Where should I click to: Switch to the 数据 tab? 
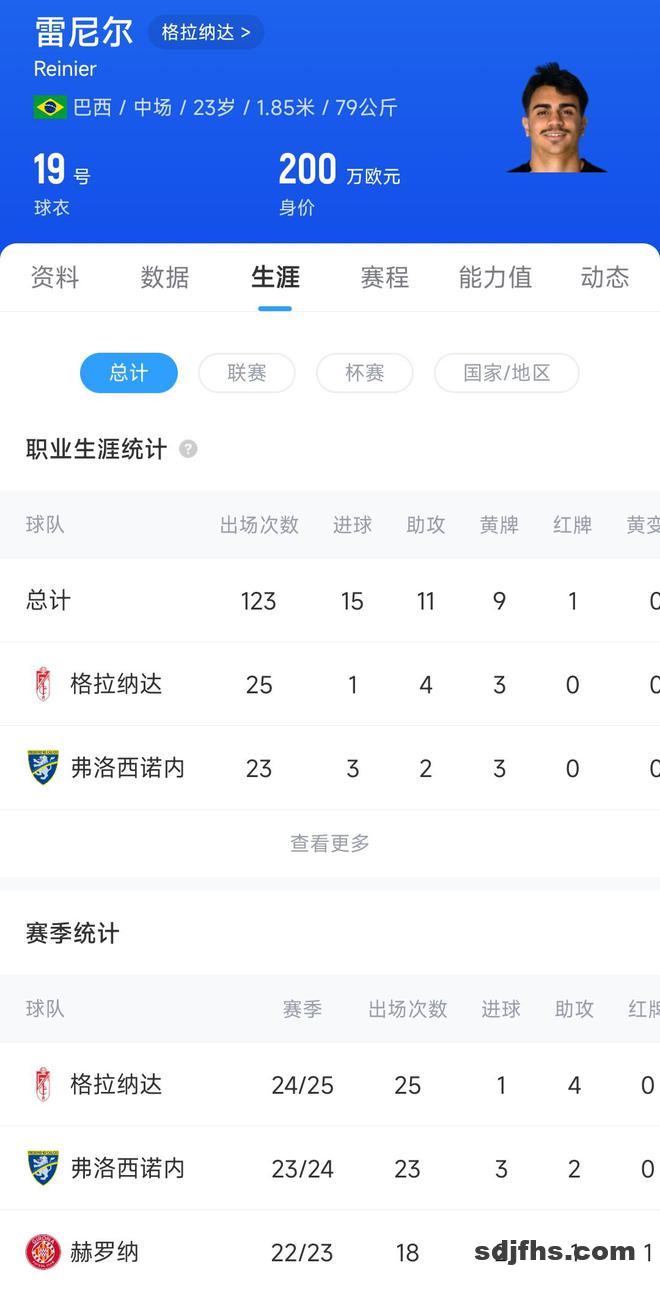165,277
